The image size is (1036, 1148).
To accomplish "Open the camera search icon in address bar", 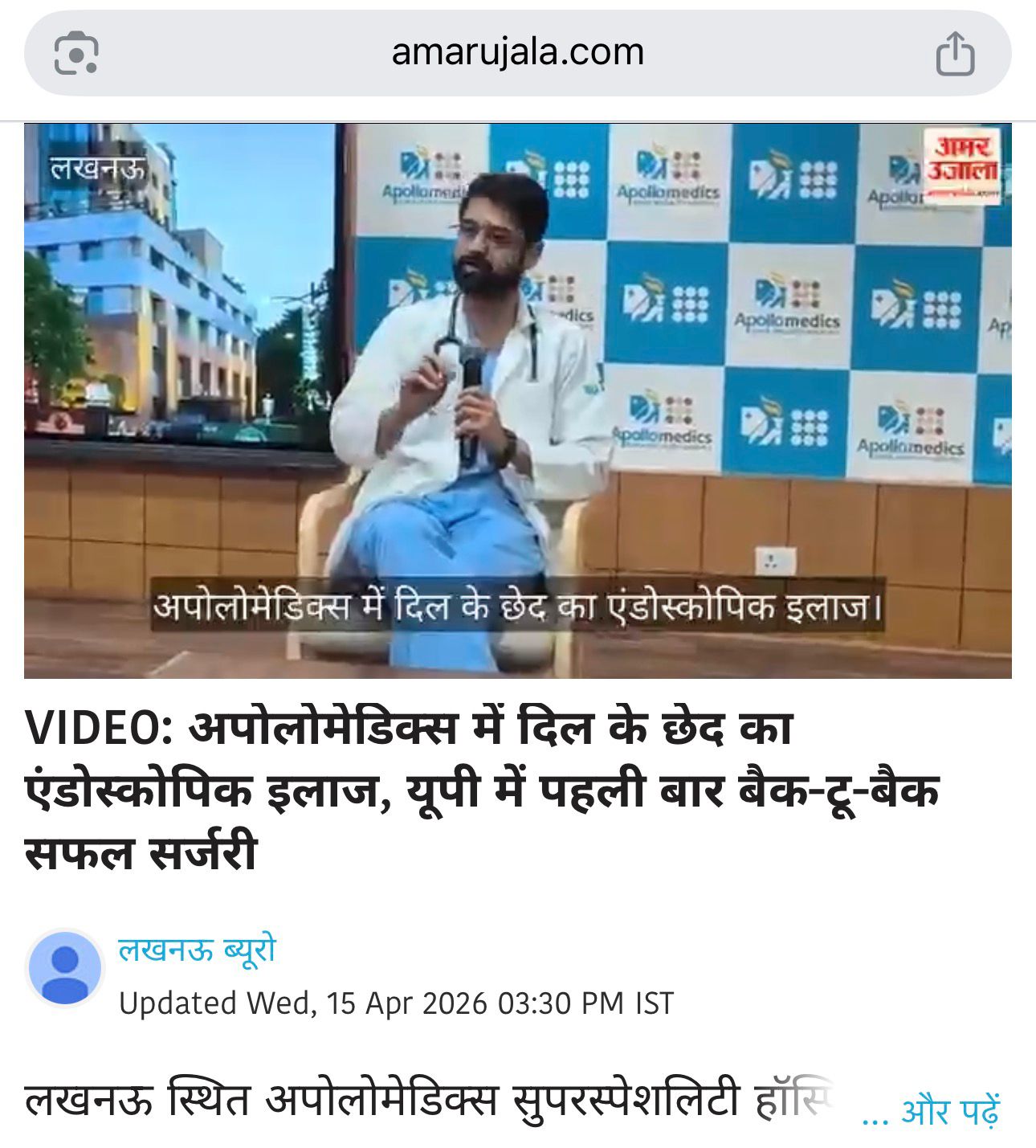I will pyautogui.click(x=75, y=54).
